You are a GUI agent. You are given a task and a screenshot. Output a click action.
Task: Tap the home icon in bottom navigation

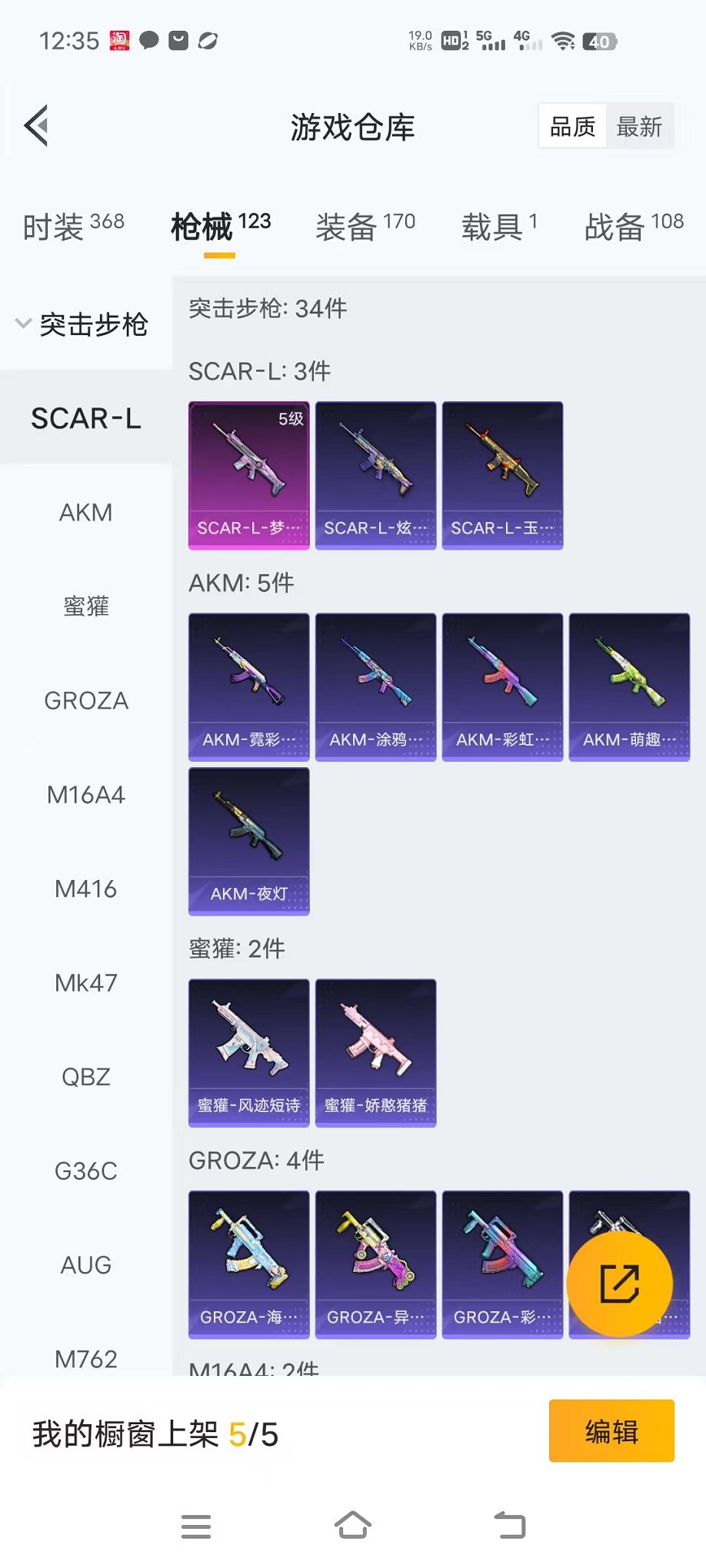tap(352, 1526)
